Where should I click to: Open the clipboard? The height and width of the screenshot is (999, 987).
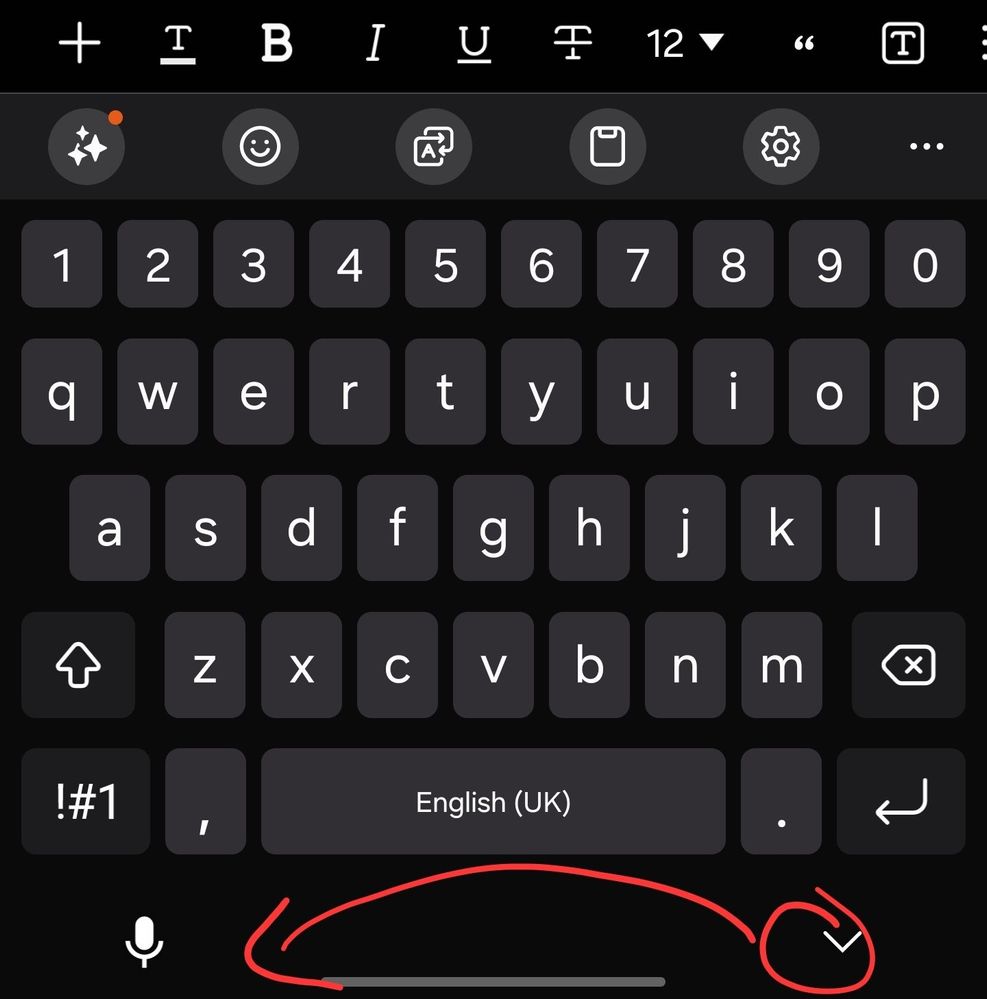coord(607,148)
